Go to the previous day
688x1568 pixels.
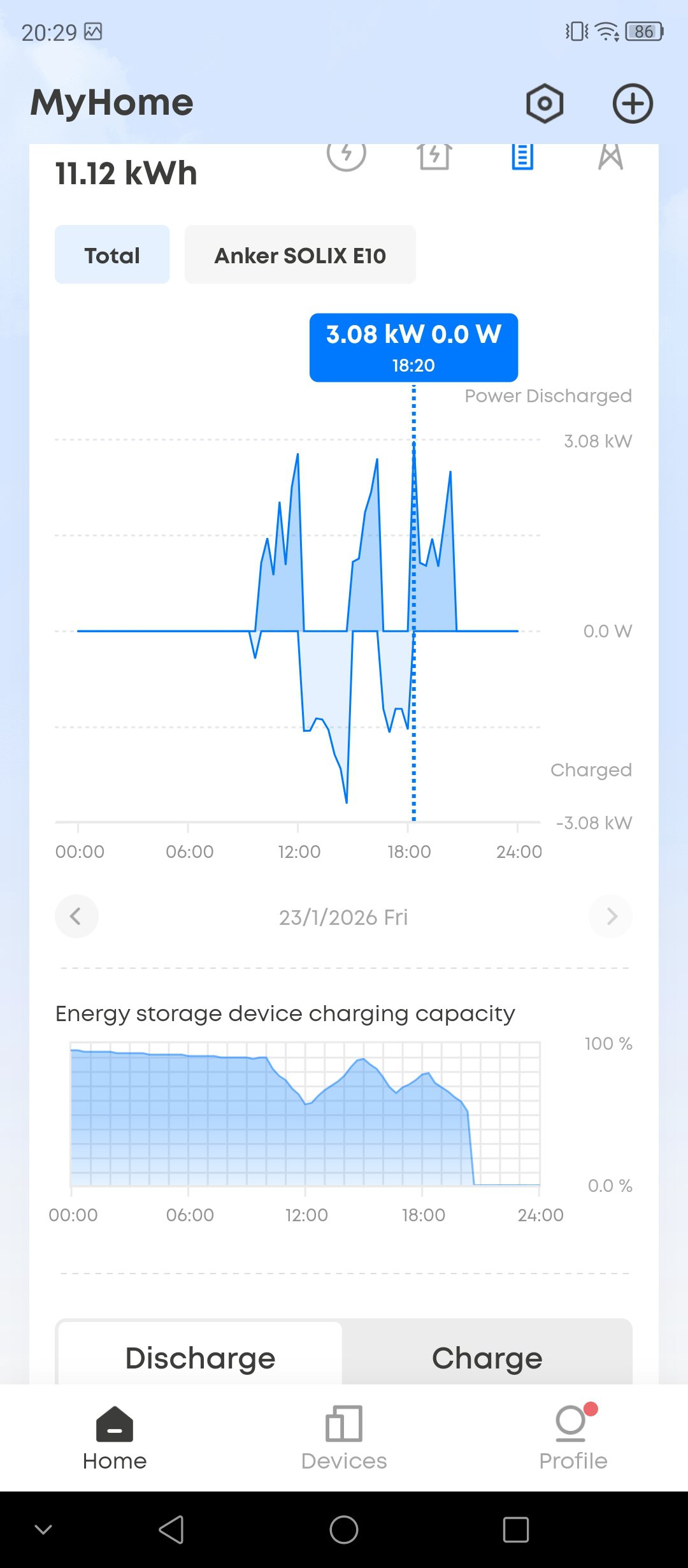pos(76,917)
